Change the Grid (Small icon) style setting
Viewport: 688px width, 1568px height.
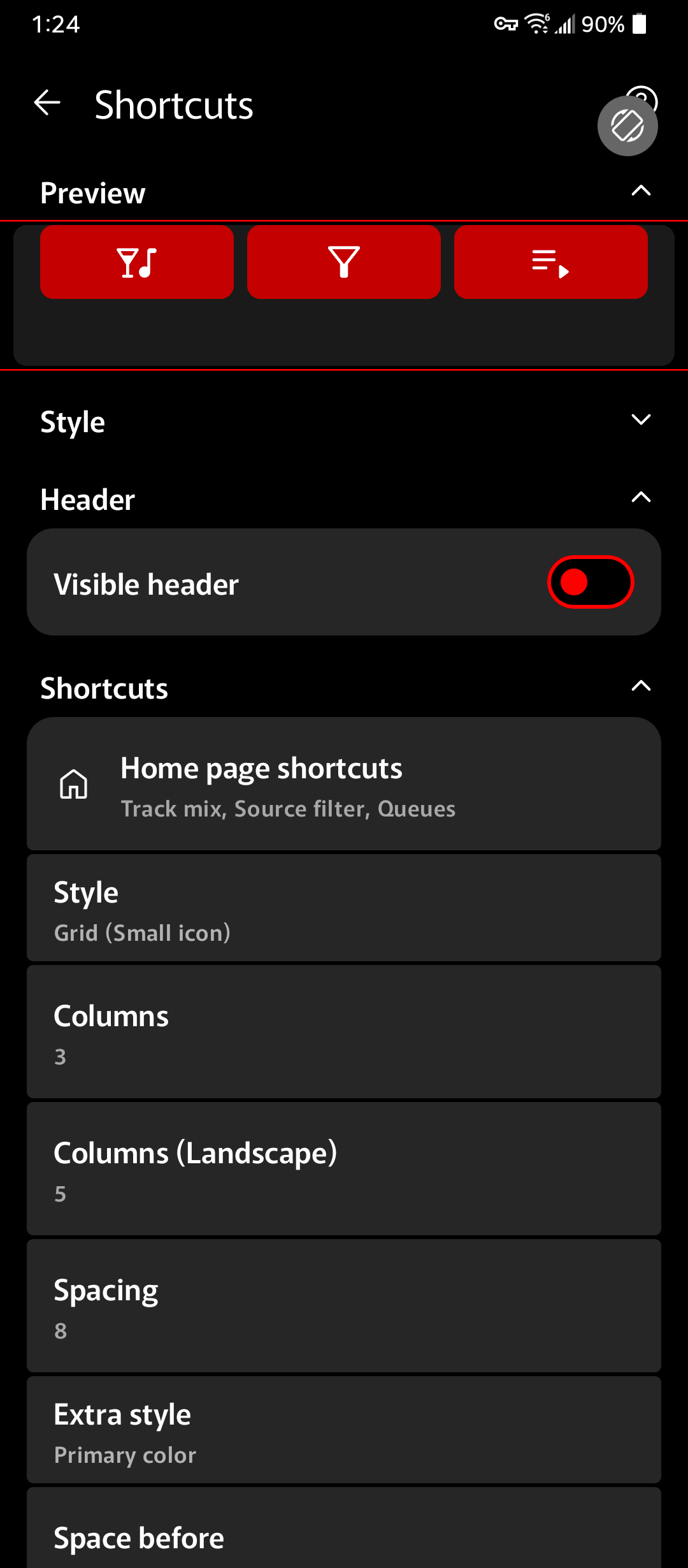pos(344,908)
